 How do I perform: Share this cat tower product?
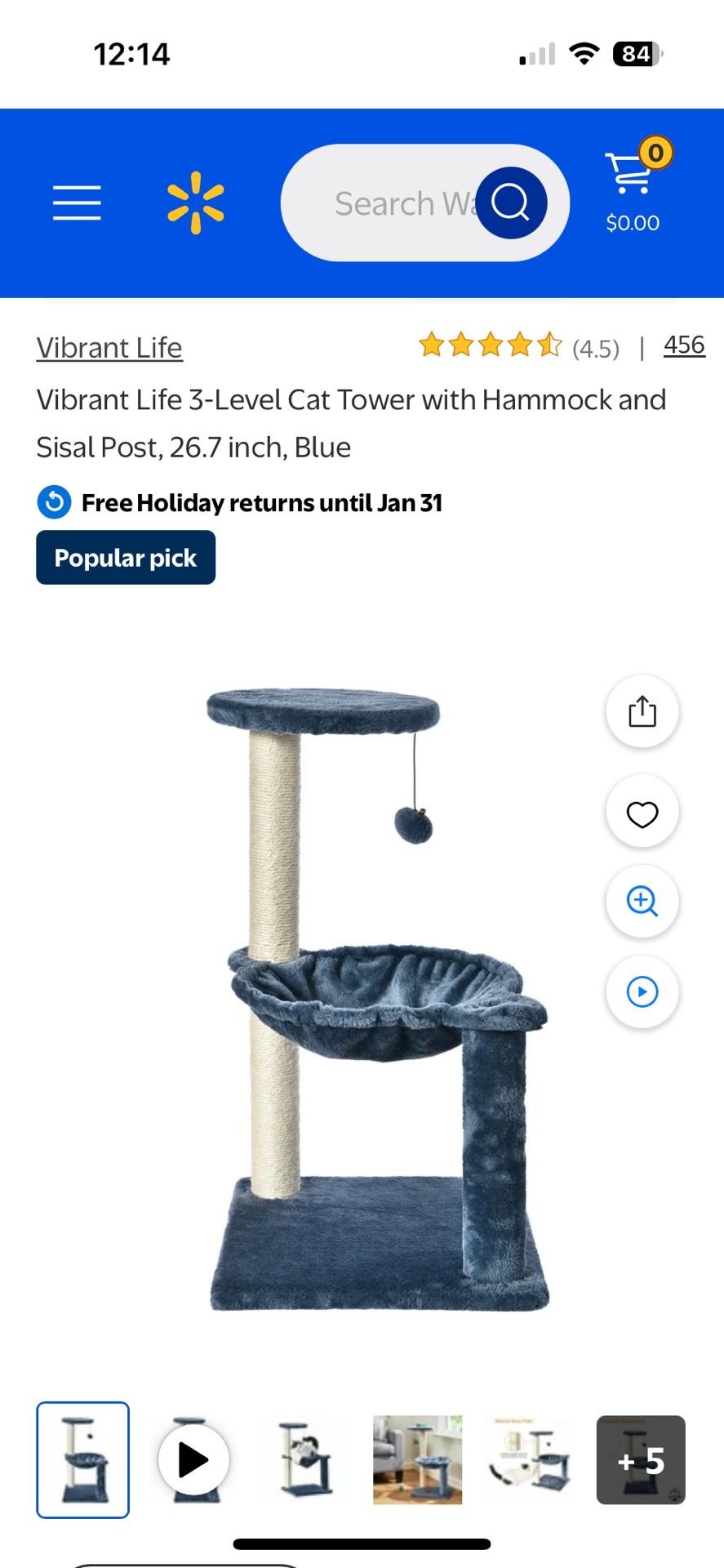click(642, 711)
